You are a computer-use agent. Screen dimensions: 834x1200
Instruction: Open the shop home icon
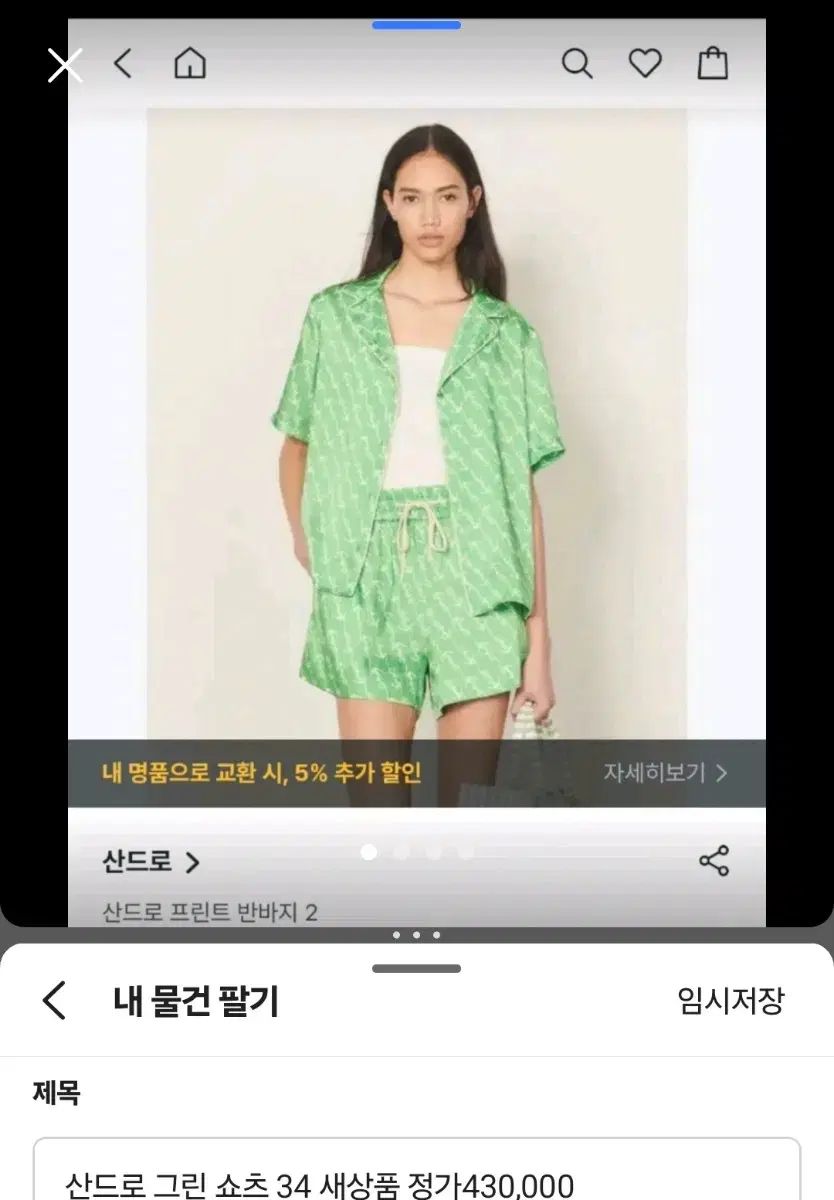(190, 65)
